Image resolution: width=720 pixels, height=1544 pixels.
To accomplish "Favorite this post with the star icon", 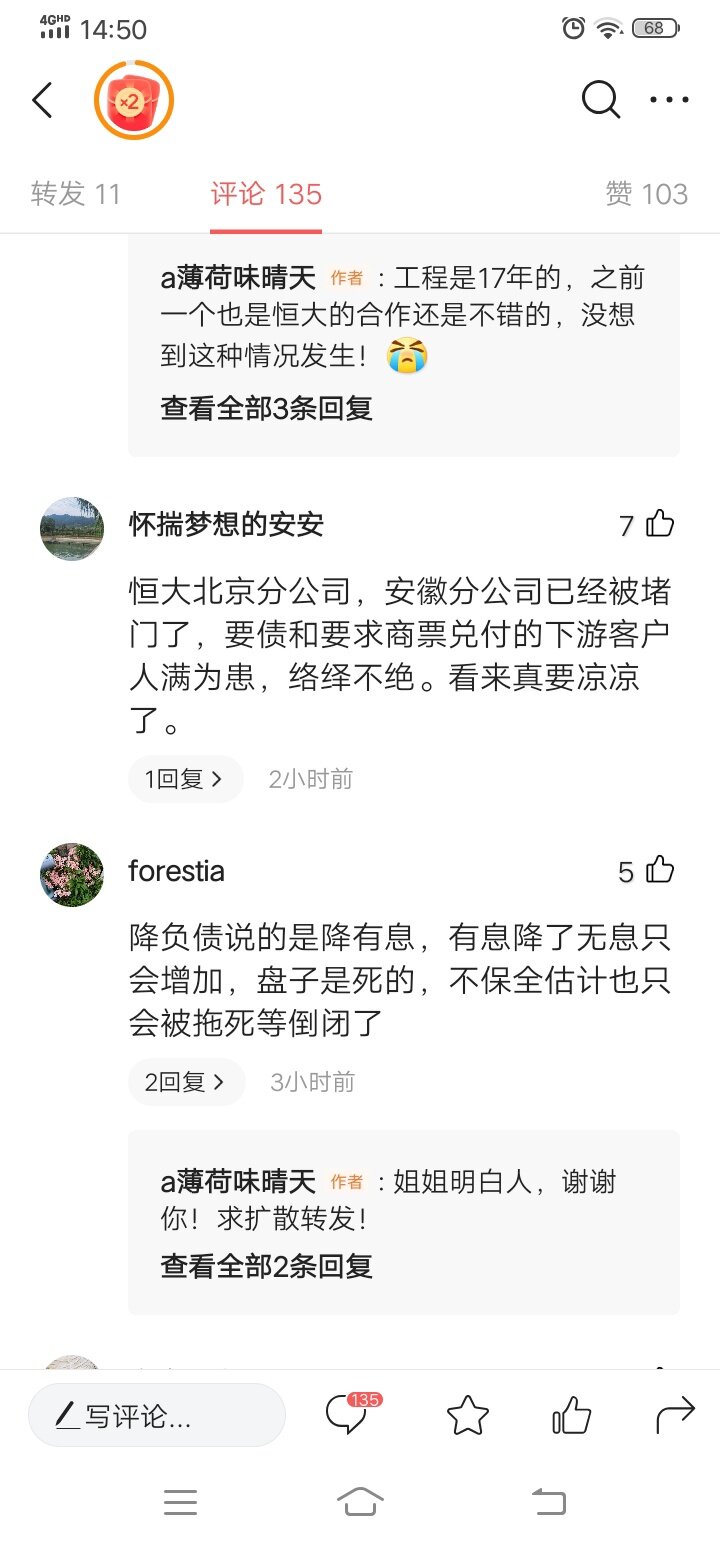I will coord(467,1415).
